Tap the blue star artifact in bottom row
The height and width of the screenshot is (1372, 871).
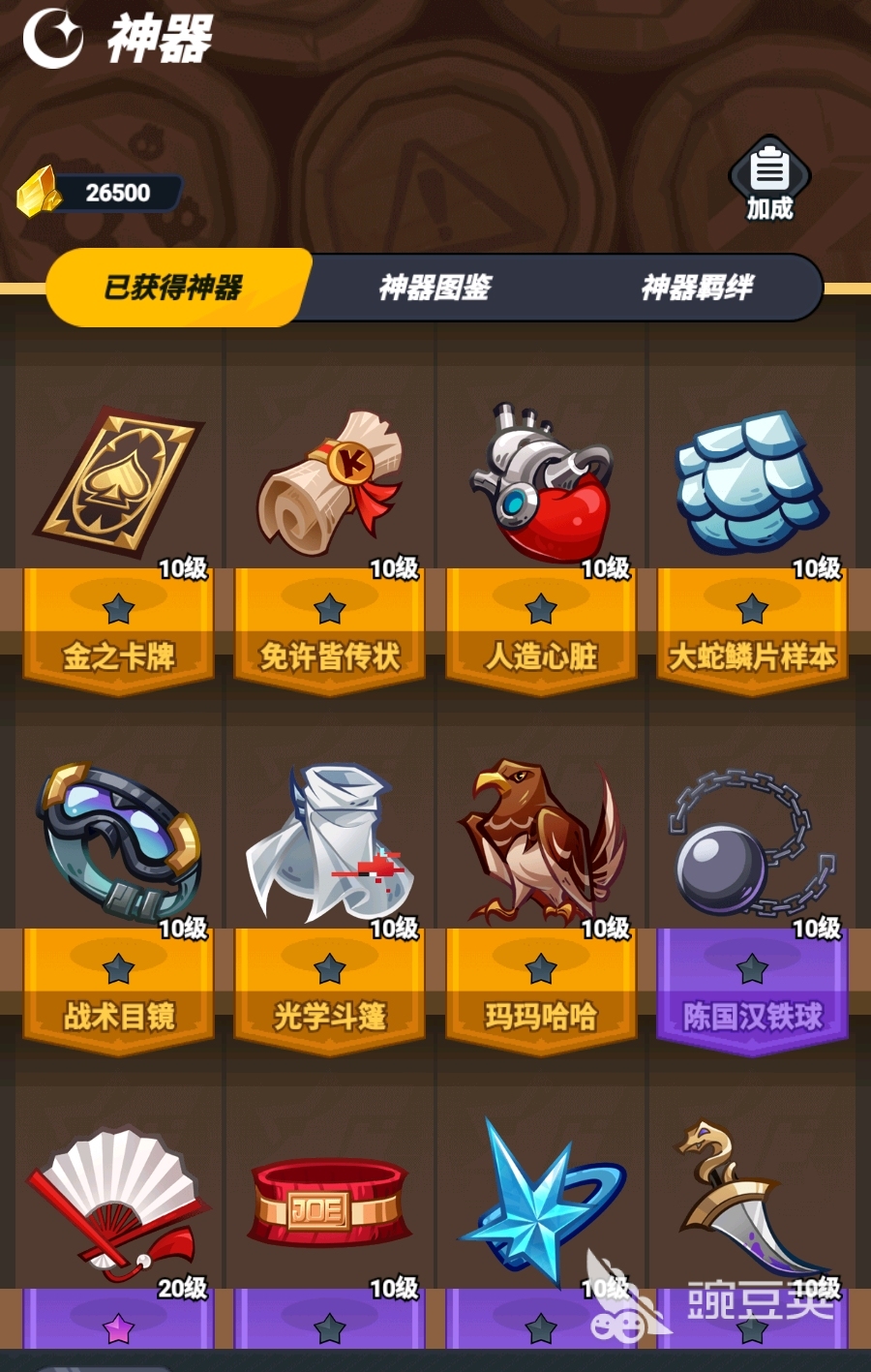537,1201
